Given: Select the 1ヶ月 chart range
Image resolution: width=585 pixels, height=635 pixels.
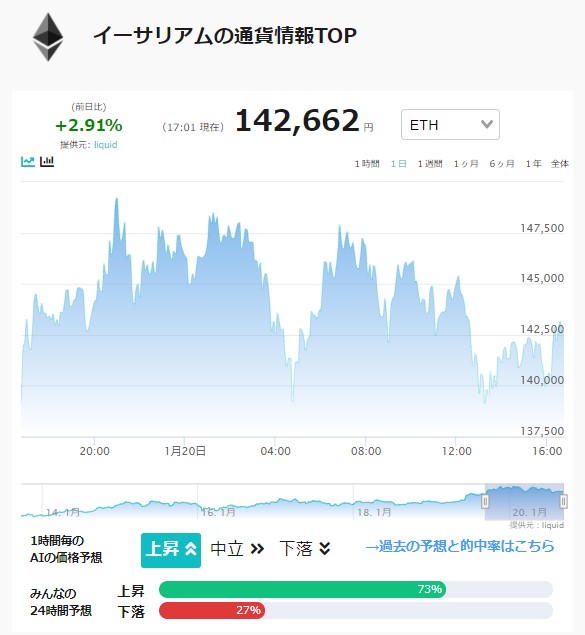Looking at the screenshot, I should point(466,164).
